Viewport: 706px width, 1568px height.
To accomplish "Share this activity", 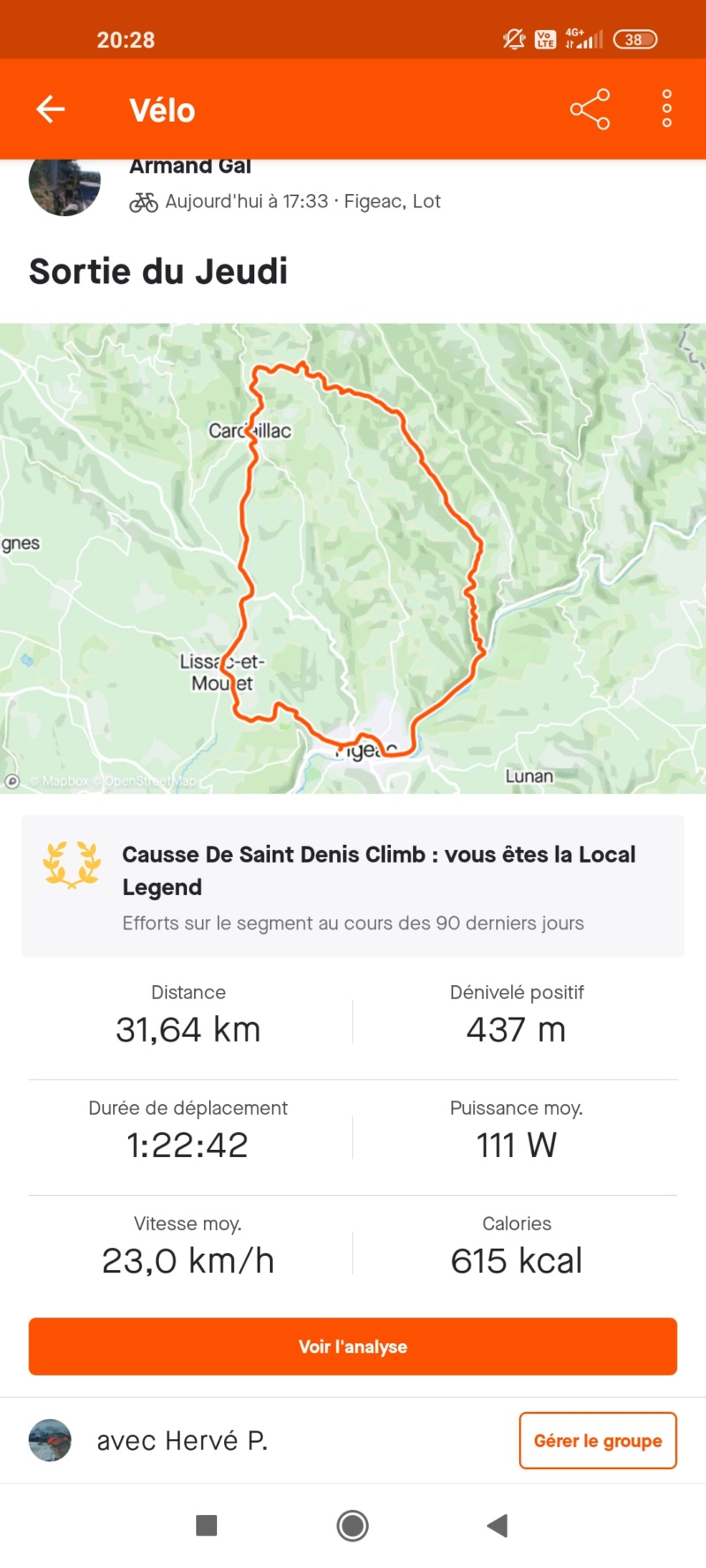I will (x=590, y=109).
